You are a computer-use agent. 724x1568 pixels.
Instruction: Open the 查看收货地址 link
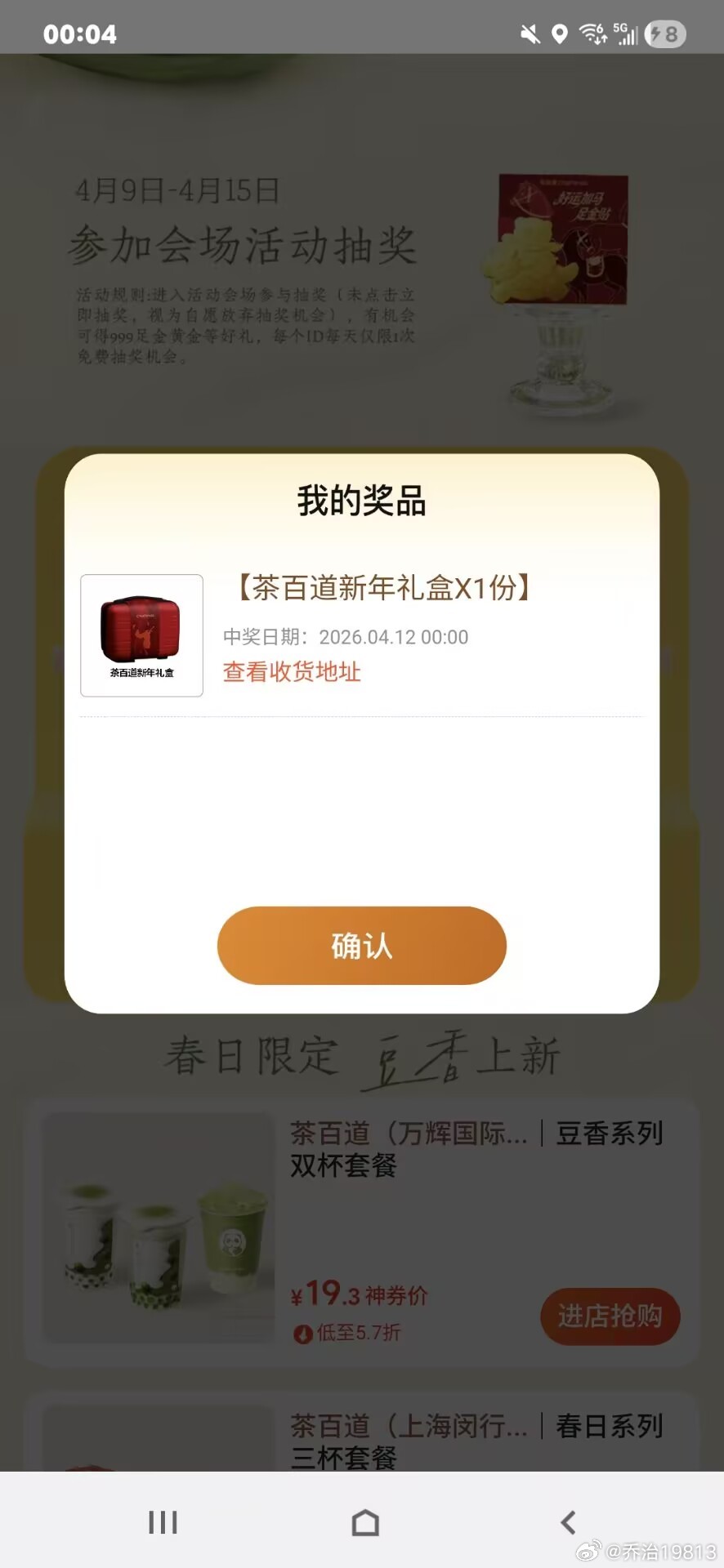click(x=292, y=672)
